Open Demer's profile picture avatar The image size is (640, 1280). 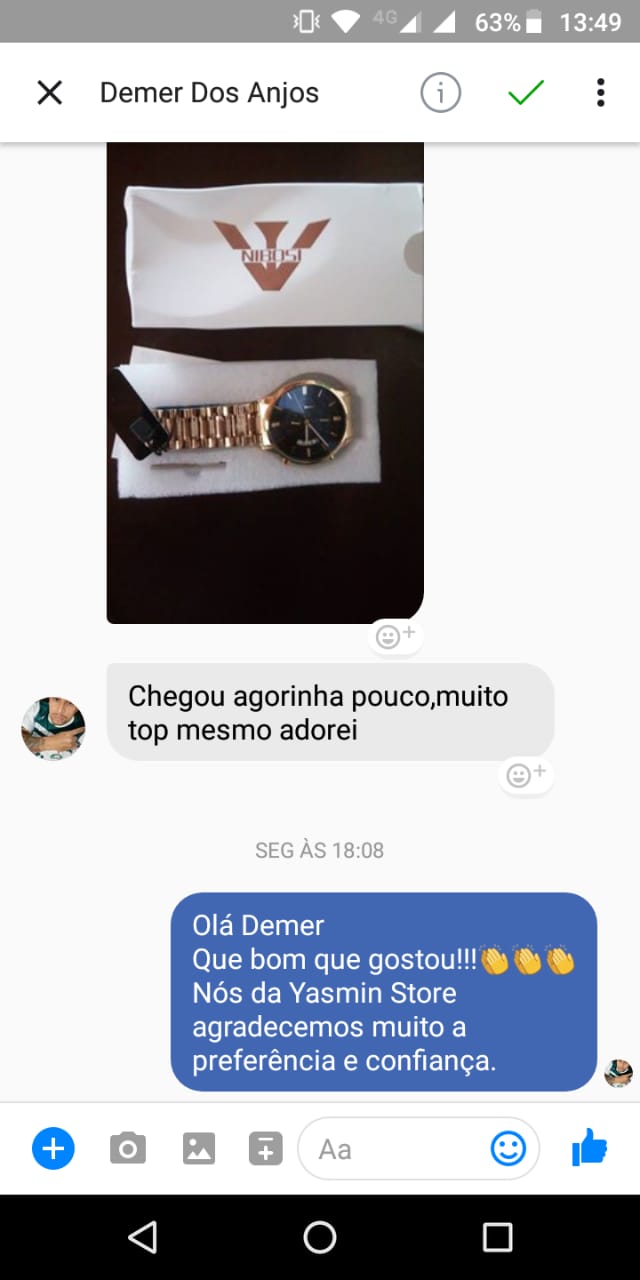coord(53,729)
